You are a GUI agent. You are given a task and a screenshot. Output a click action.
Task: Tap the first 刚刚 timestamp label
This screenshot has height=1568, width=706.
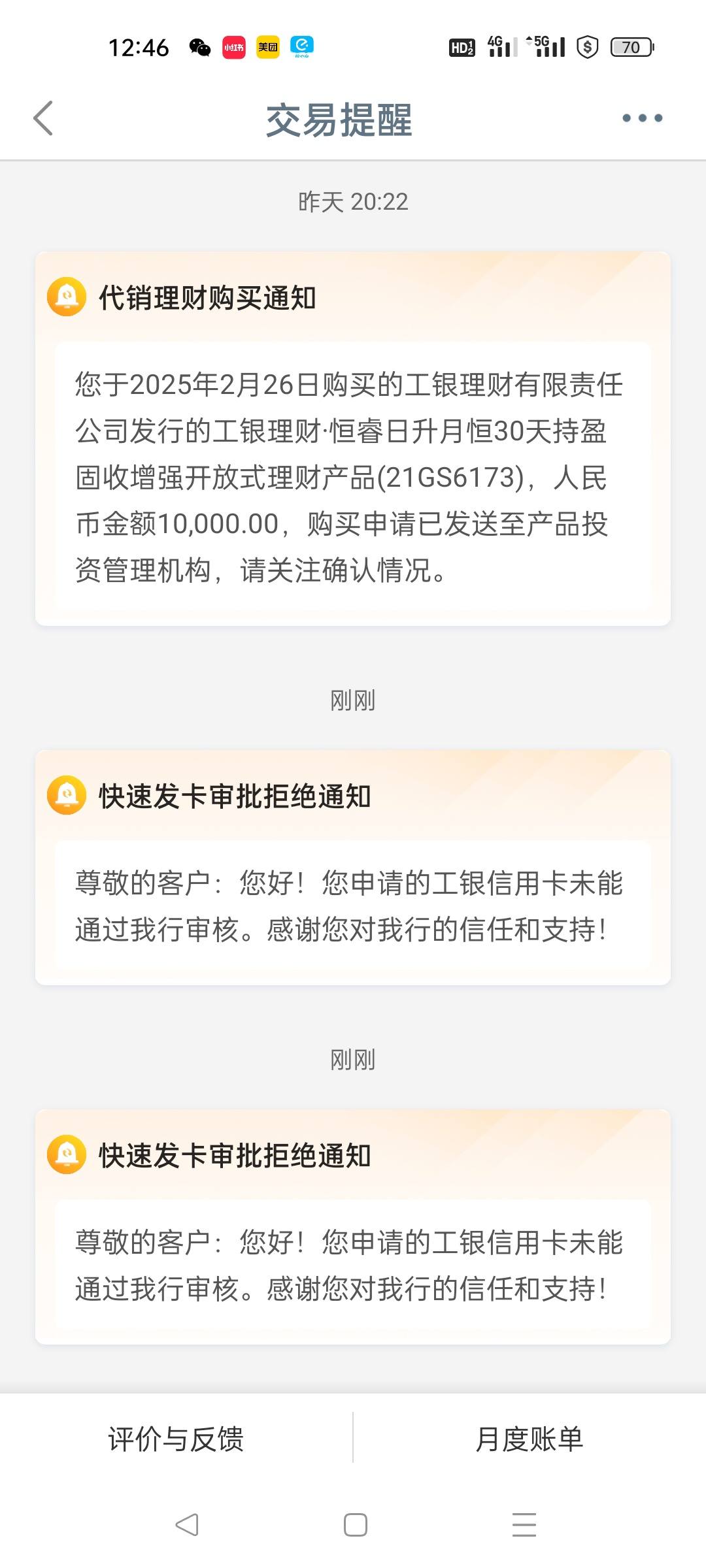(x=353, y=699)
